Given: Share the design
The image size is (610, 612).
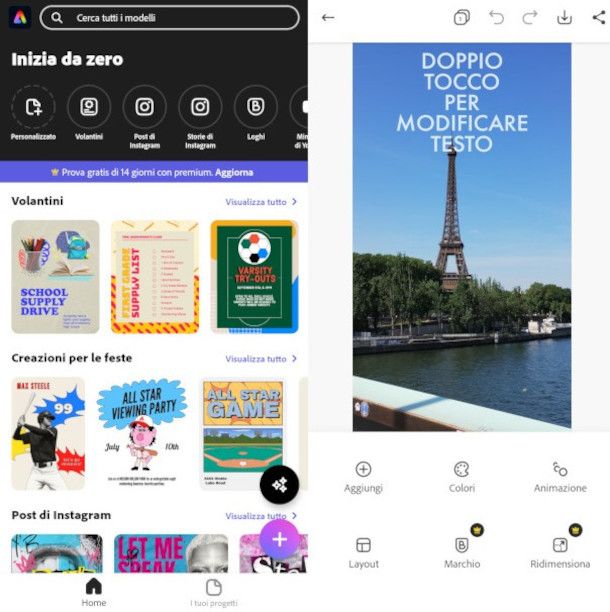Looking at the screenshot, I should click(598, 18).
